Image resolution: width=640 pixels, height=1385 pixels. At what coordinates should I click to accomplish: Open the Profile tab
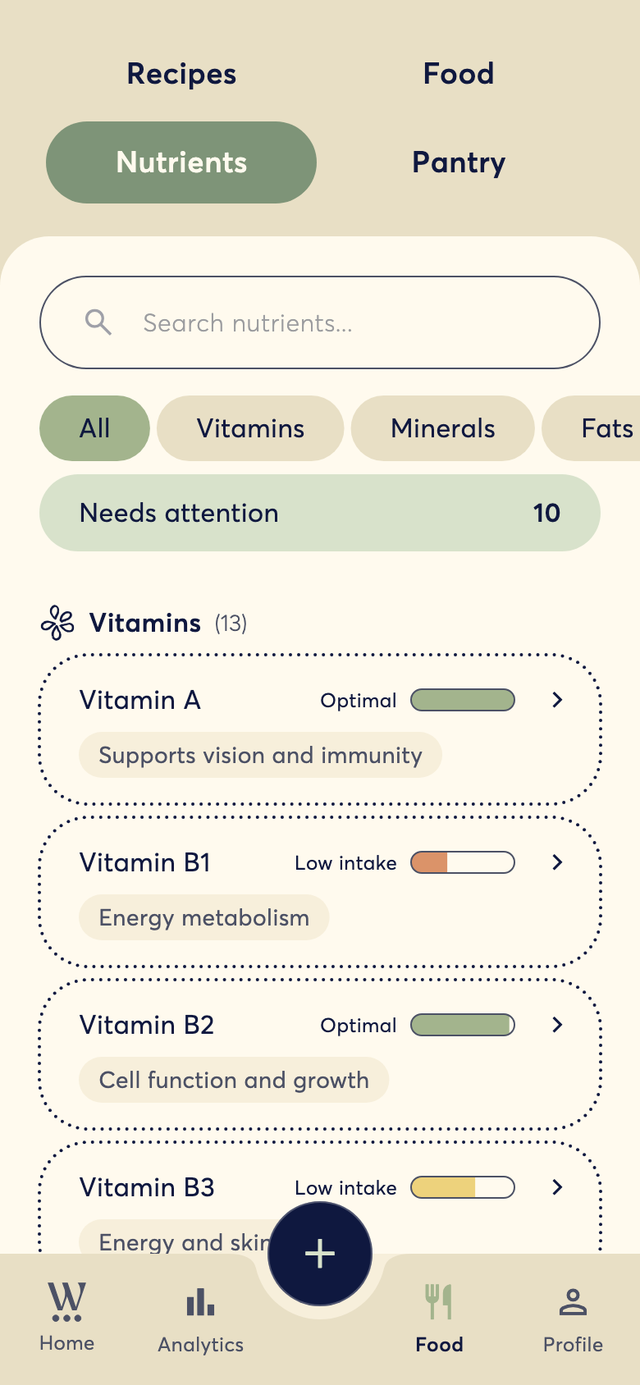coord(573,1320)
